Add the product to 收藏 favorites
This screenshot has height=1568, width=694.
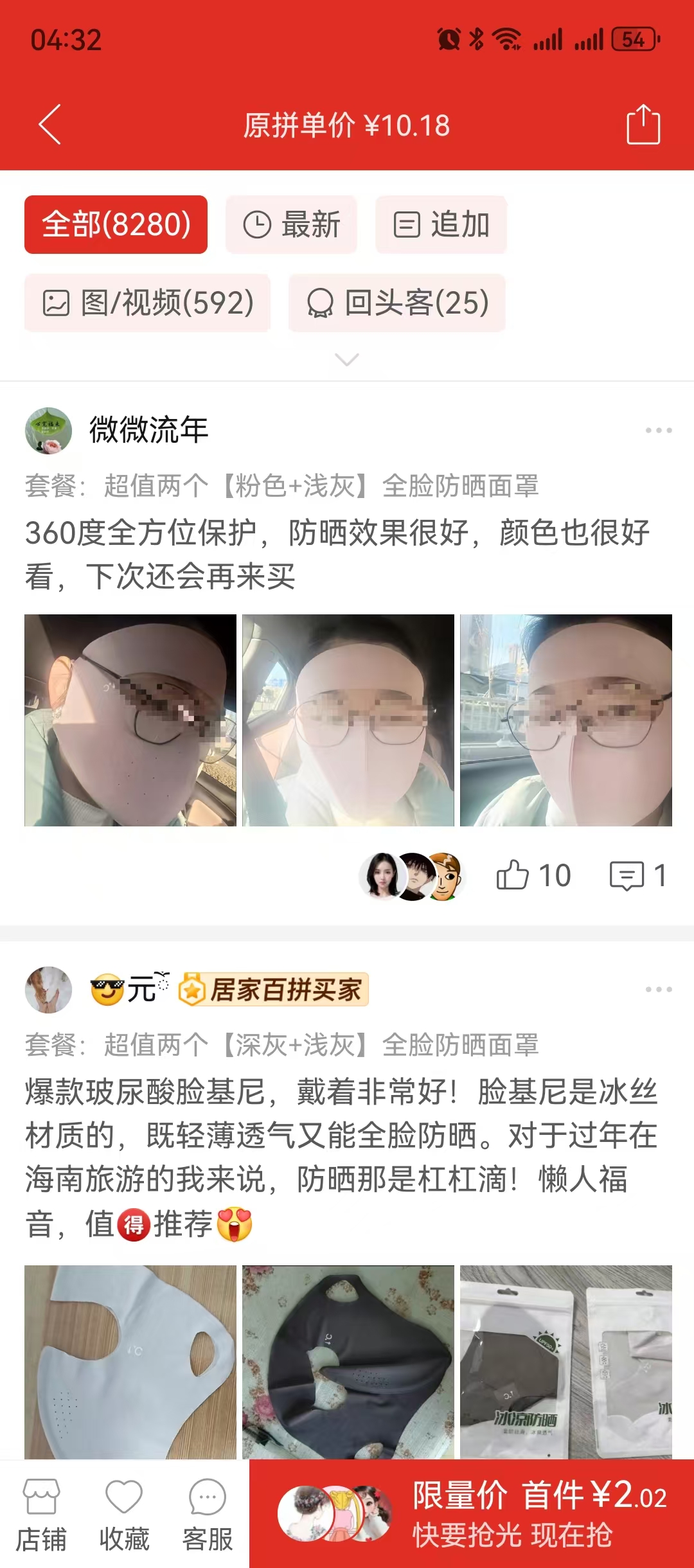(124, 1514)
